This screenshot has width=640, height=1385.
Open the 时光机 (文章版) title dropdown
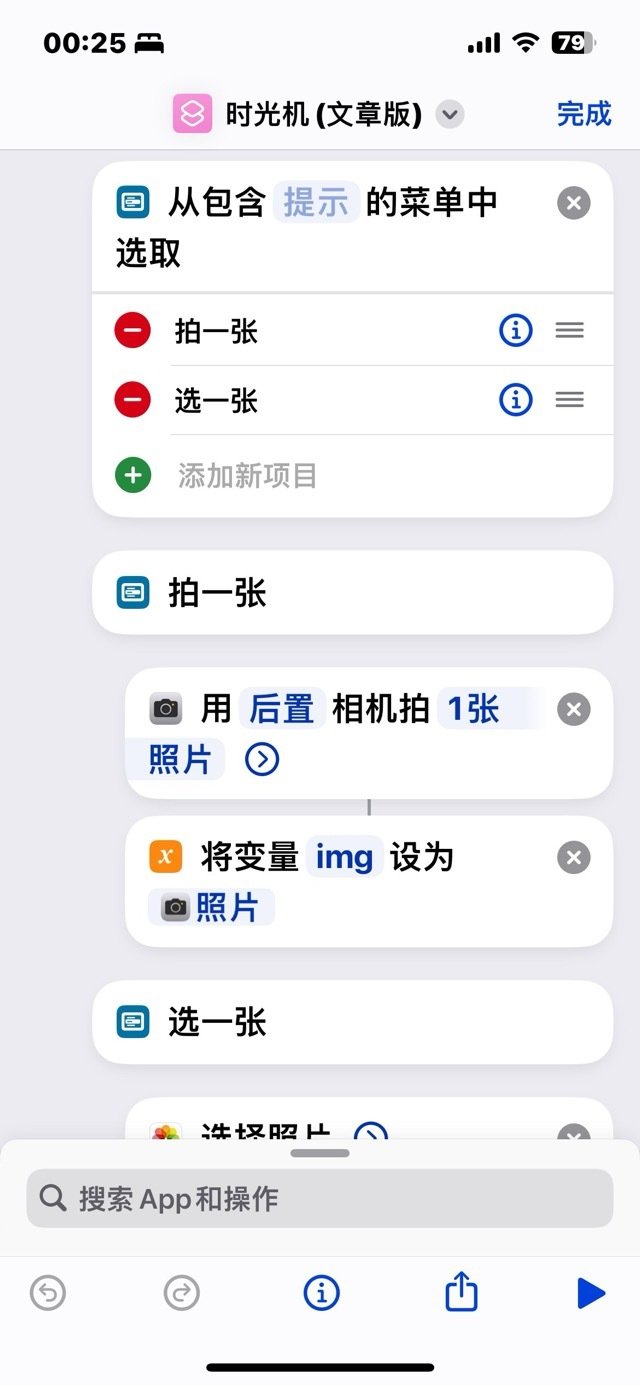pyautogui.click(x=451, y=115)
